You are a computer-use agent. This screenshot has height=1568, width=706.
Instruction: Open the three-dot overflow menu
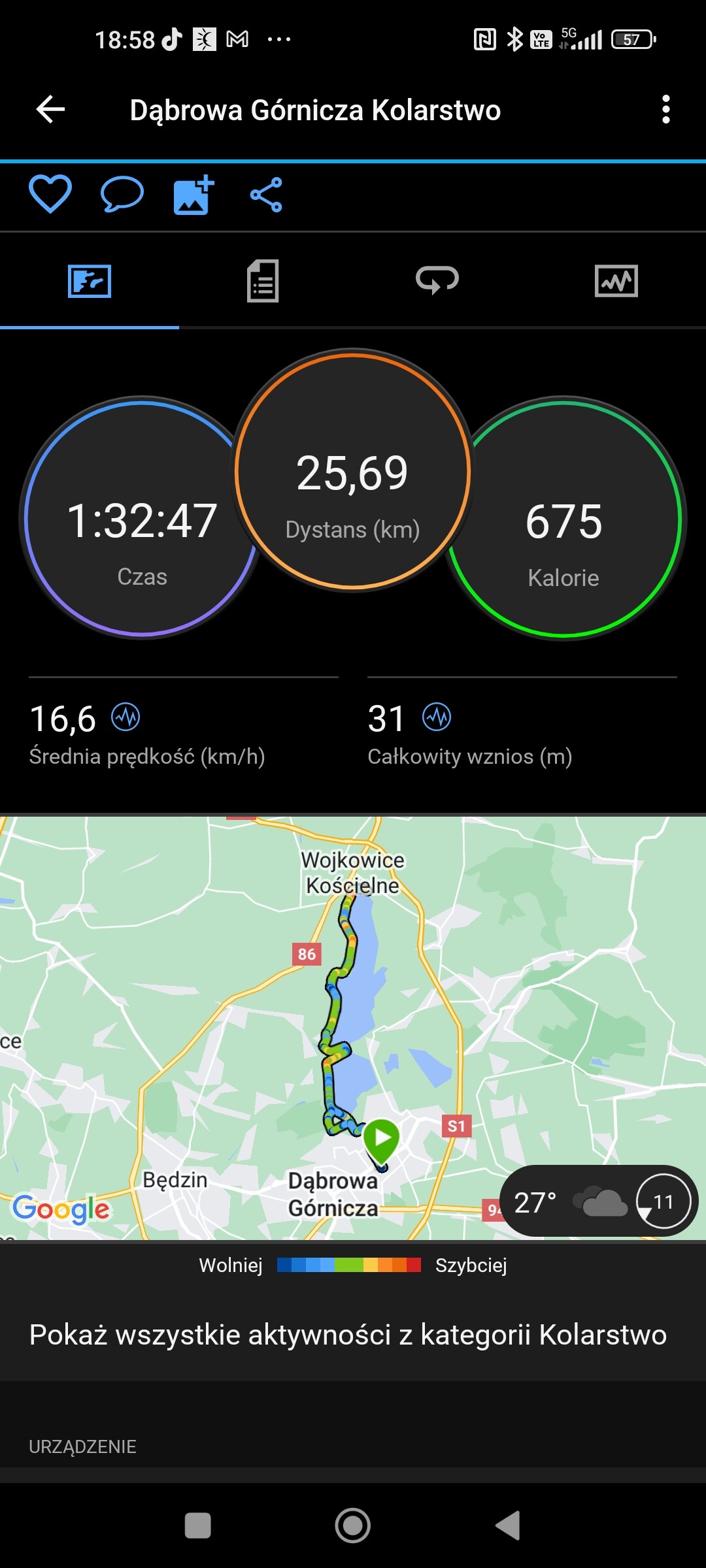[665, 109]
